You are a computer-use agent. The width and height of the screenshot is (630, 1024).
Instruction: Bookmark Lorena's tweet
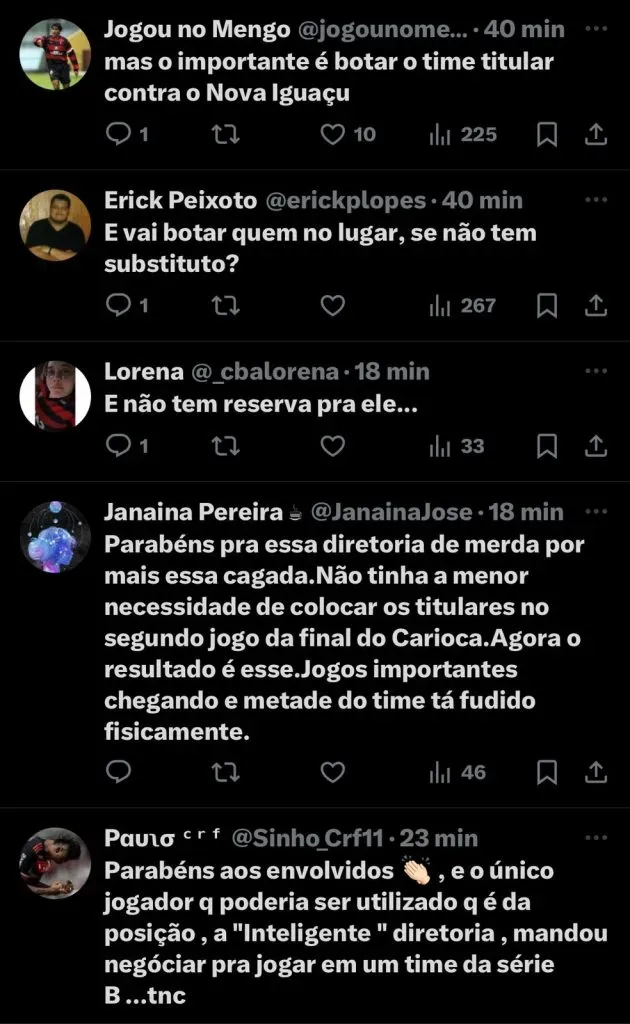[x=547, y=445]
